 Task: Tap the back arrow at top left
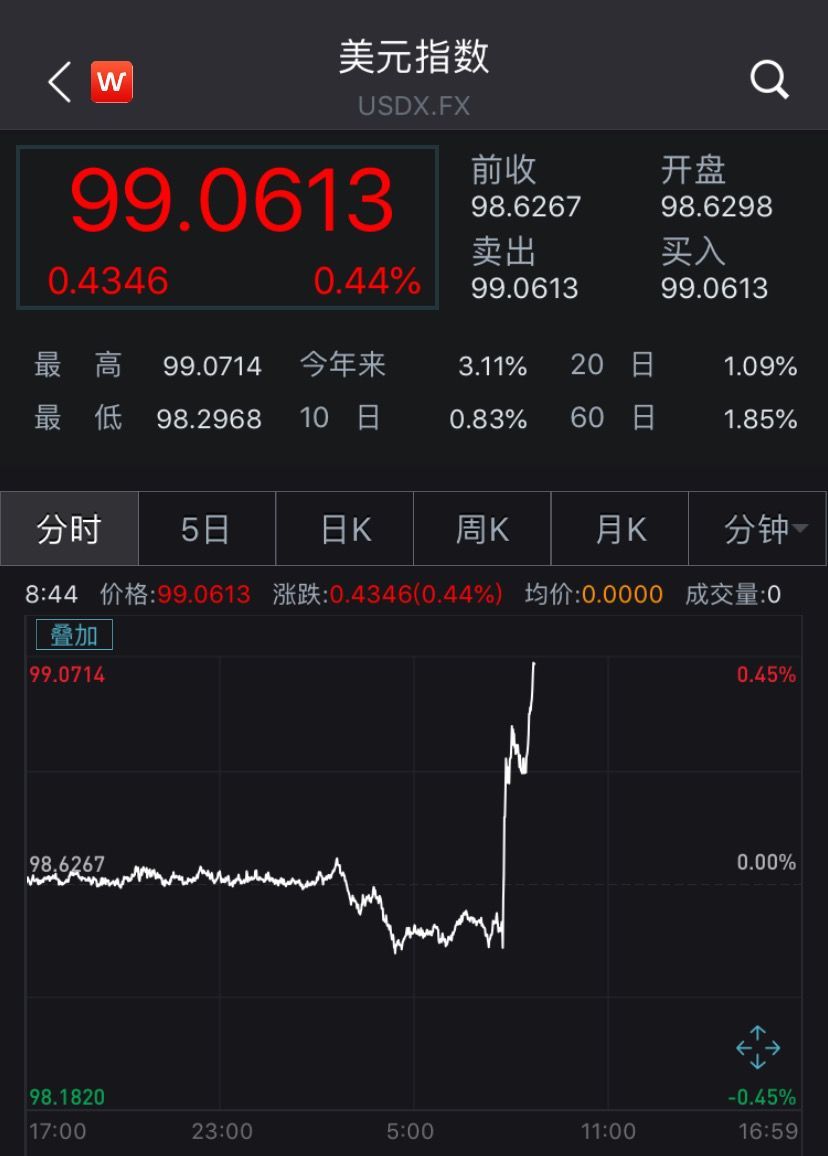[x=57, y=81]
